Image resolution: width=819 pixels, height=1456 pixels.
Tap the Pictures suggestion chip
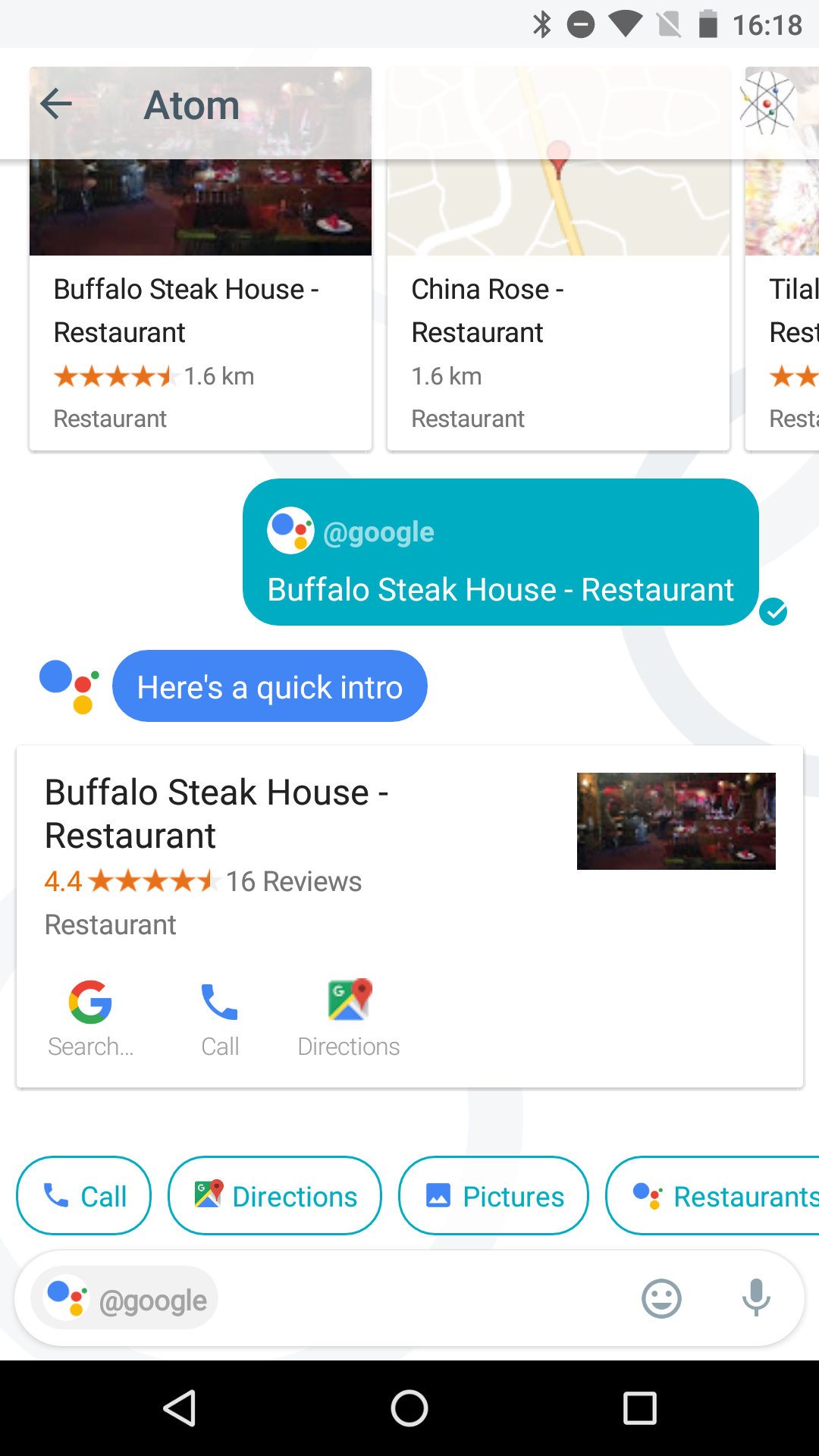[493, 1196]
